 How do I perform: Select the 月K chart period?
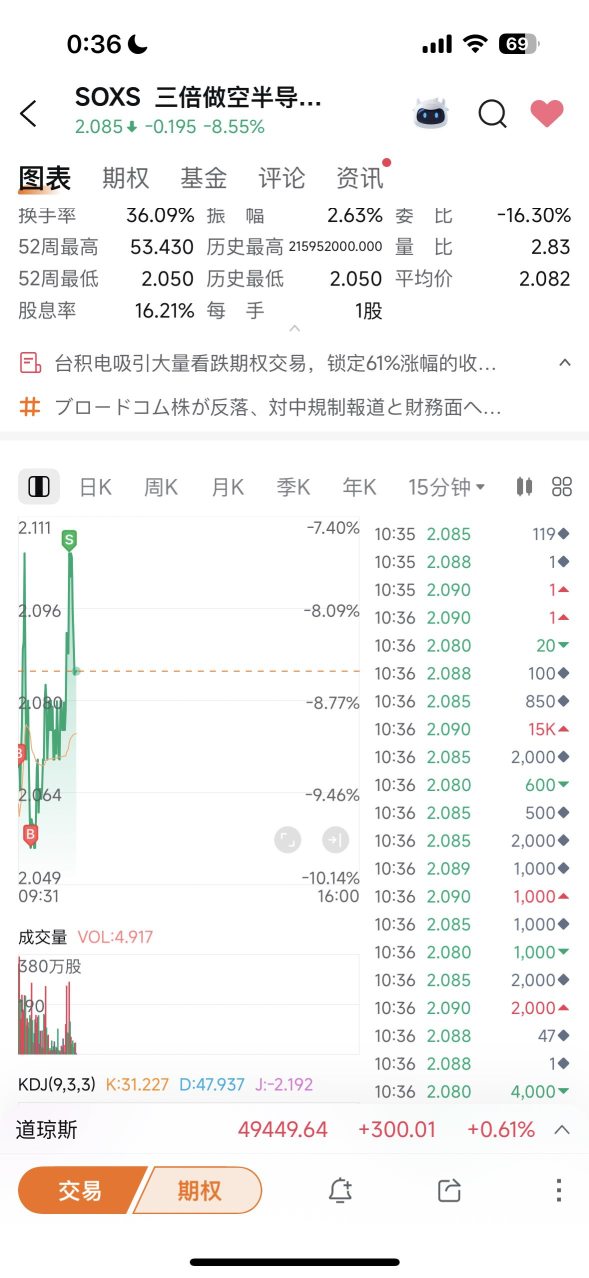point(227,487)
